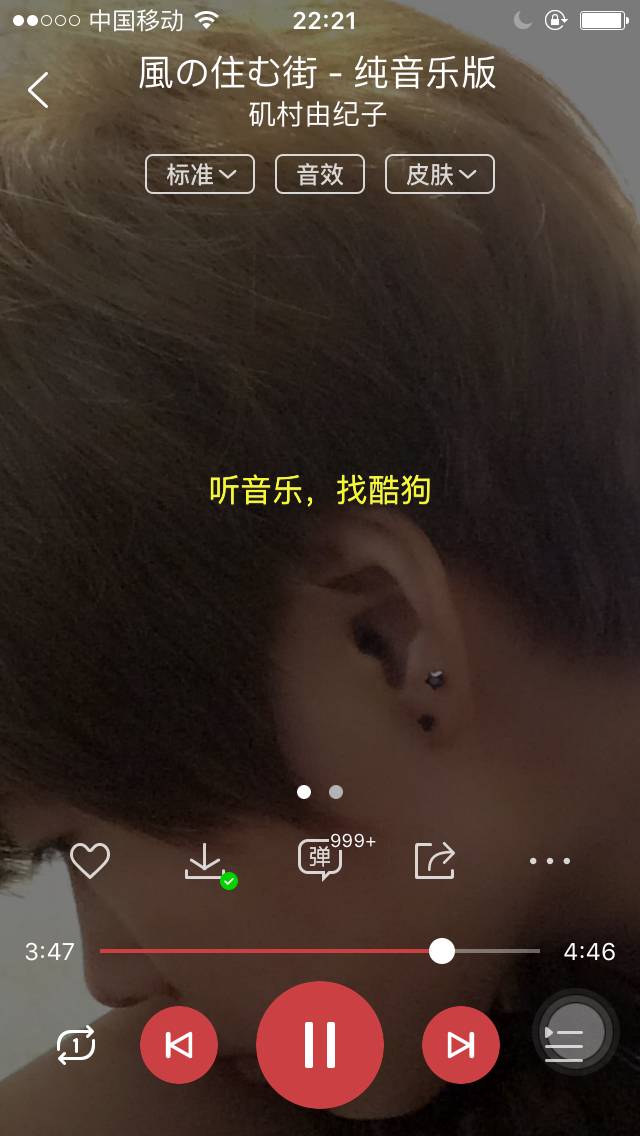The height and width of the screenshot is (1136, 640).
Task: Skip to the next track
Action: pyautogui.click(x=460, y=1045)
